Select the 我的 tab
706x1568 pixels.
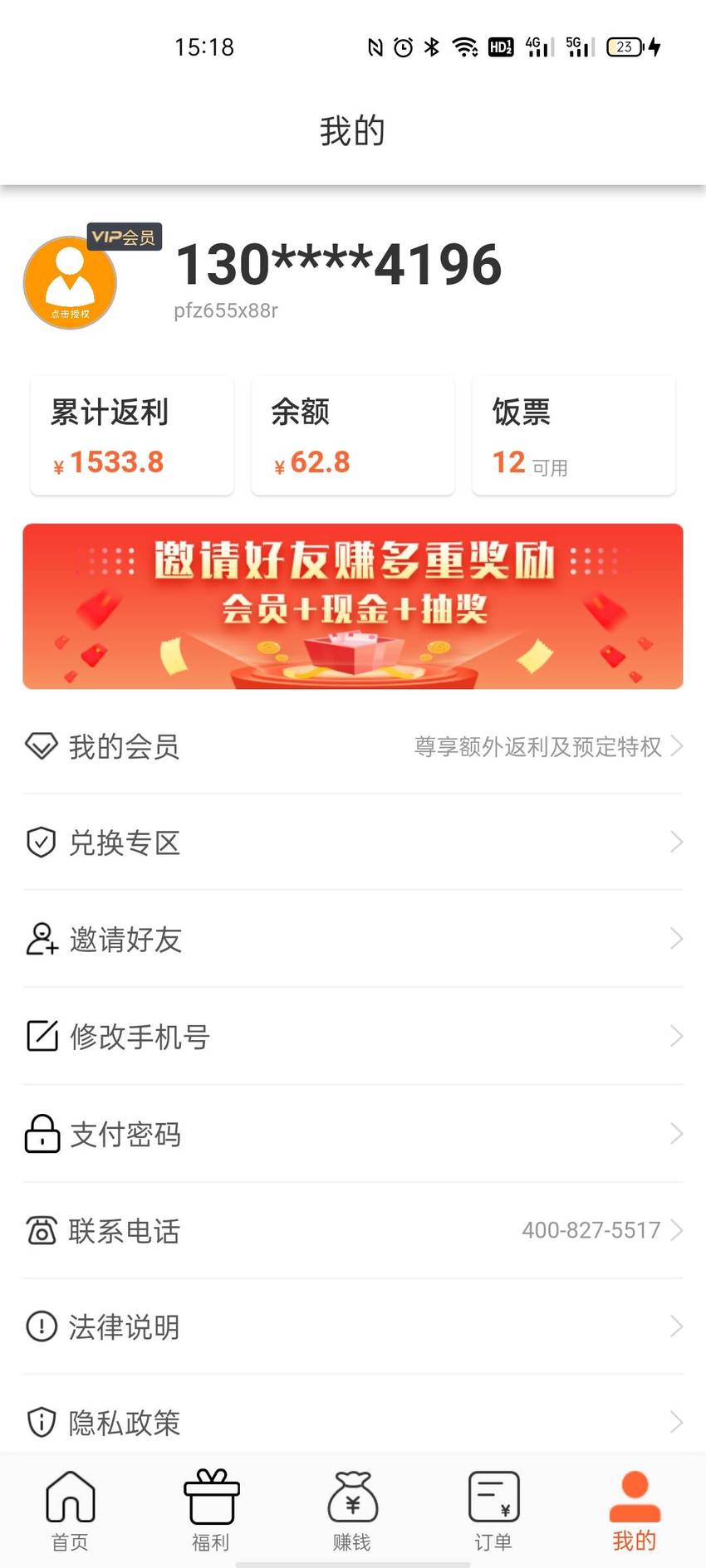(635, 1511)
